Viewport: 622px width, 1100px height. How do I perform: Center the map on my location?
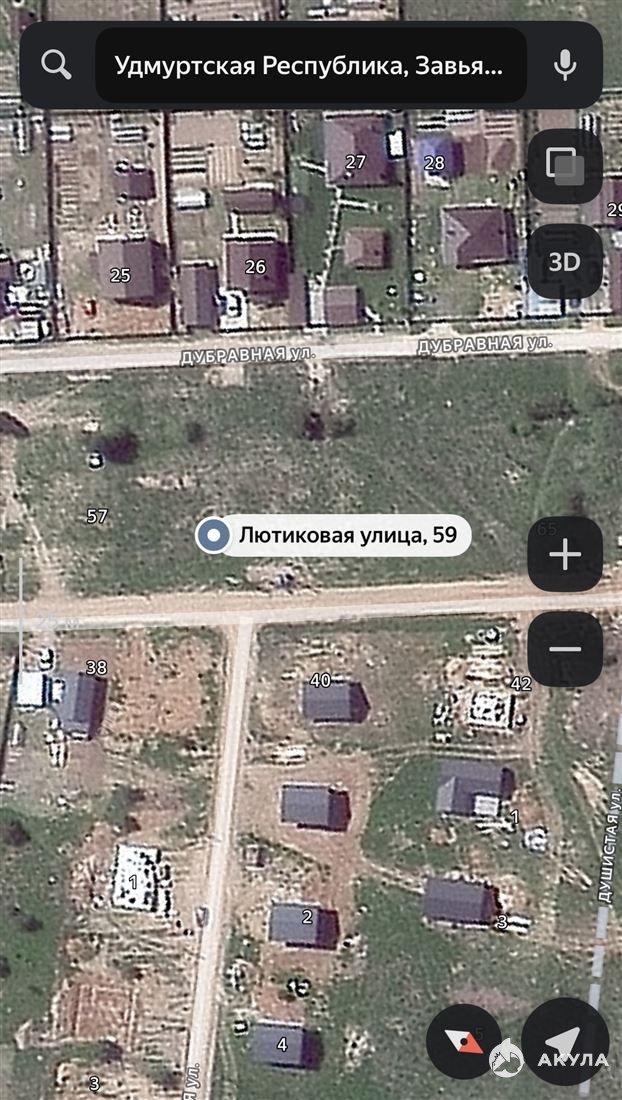pyautogui.click(x=565, y=1041)
